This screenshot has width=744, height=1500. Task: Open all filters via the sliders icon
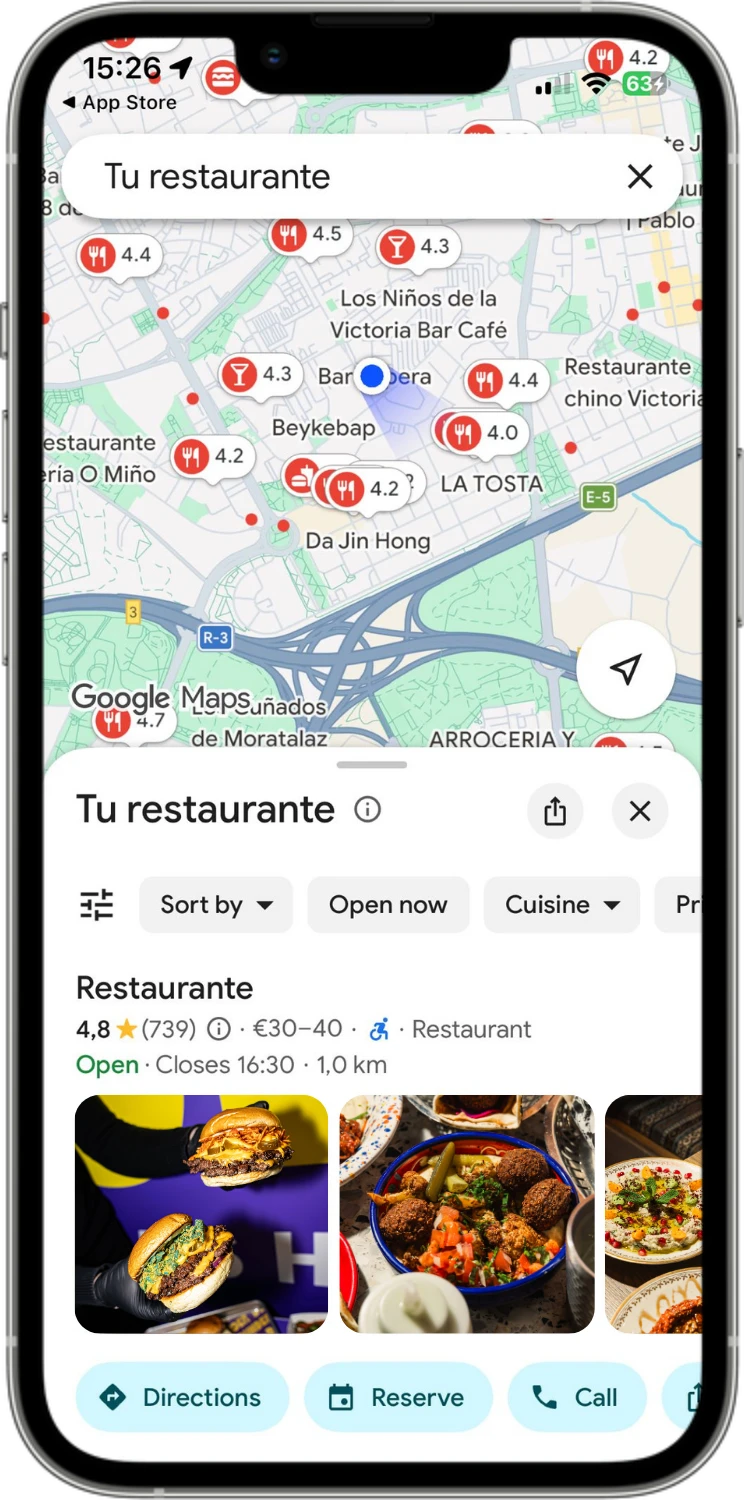[97, 905]
